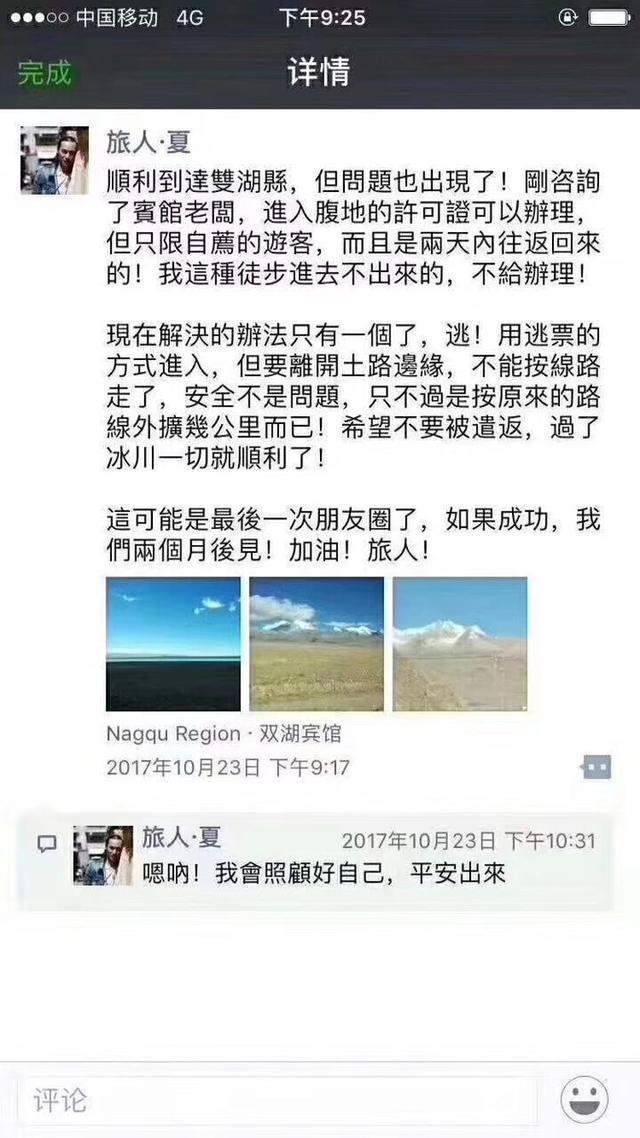View the second photo of grassland and clouds
Viewport: 640px width, 1138px height.
coord(316,644)
